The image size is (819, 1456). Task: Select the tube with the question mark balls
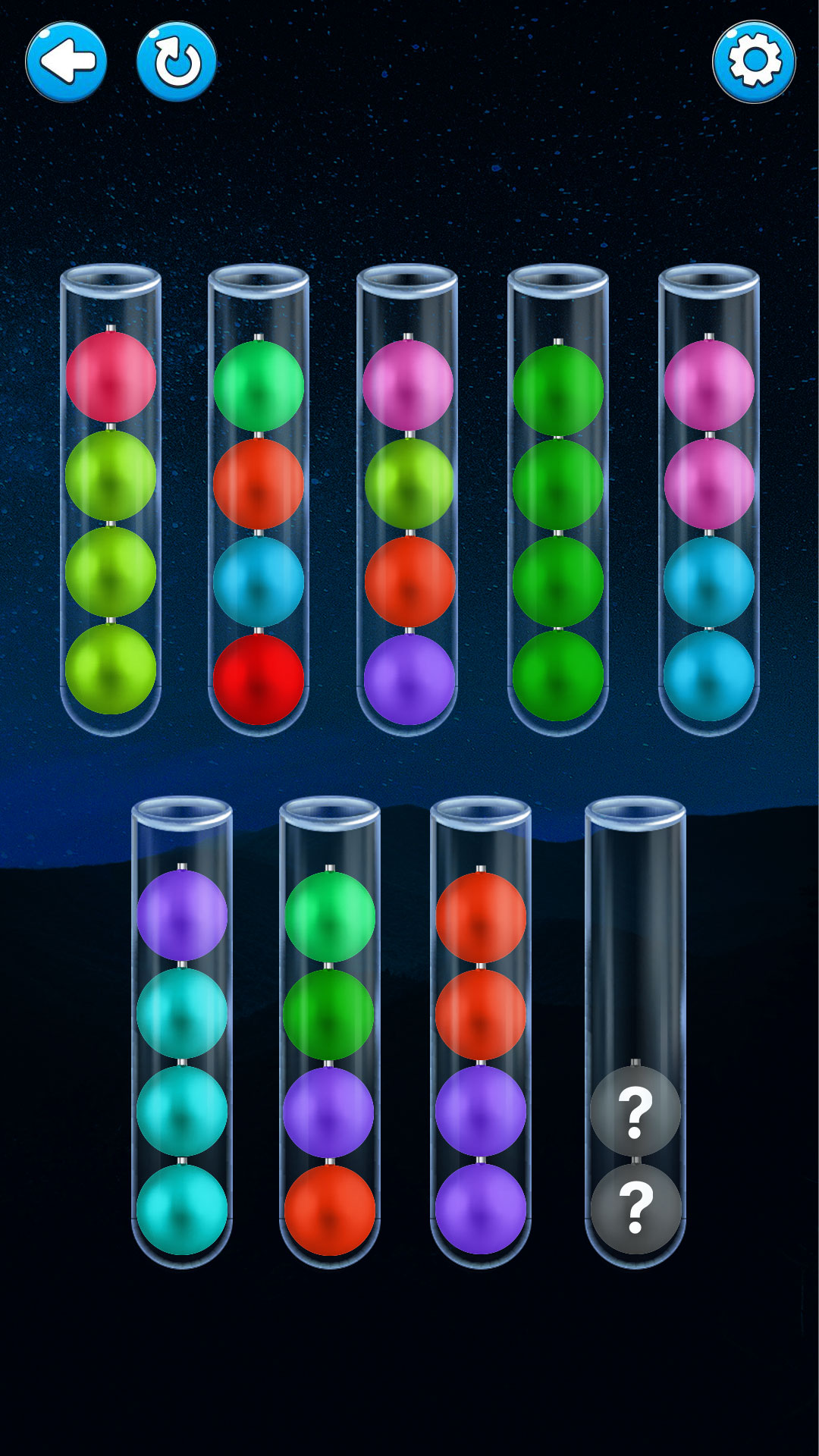pyautogui.click(x=635, y=1031)
